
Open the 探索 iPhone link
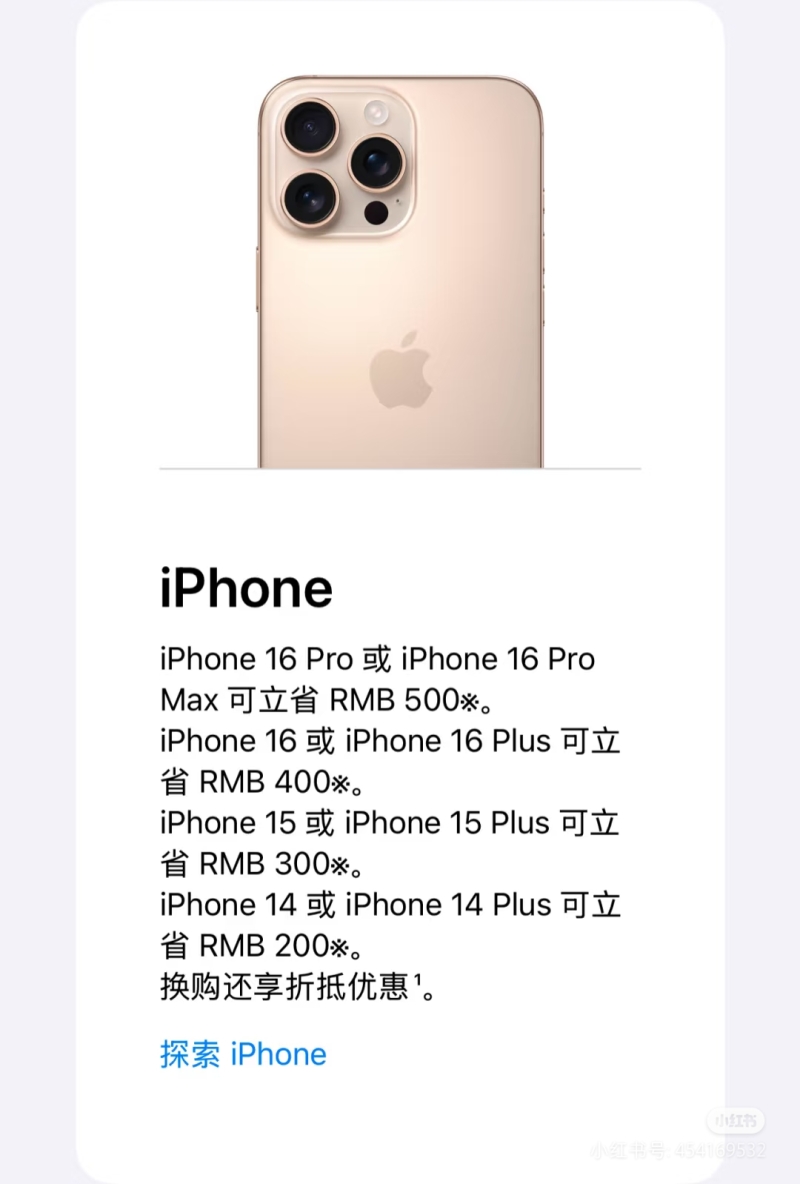pyautogui.click(x=243, y=1054)
